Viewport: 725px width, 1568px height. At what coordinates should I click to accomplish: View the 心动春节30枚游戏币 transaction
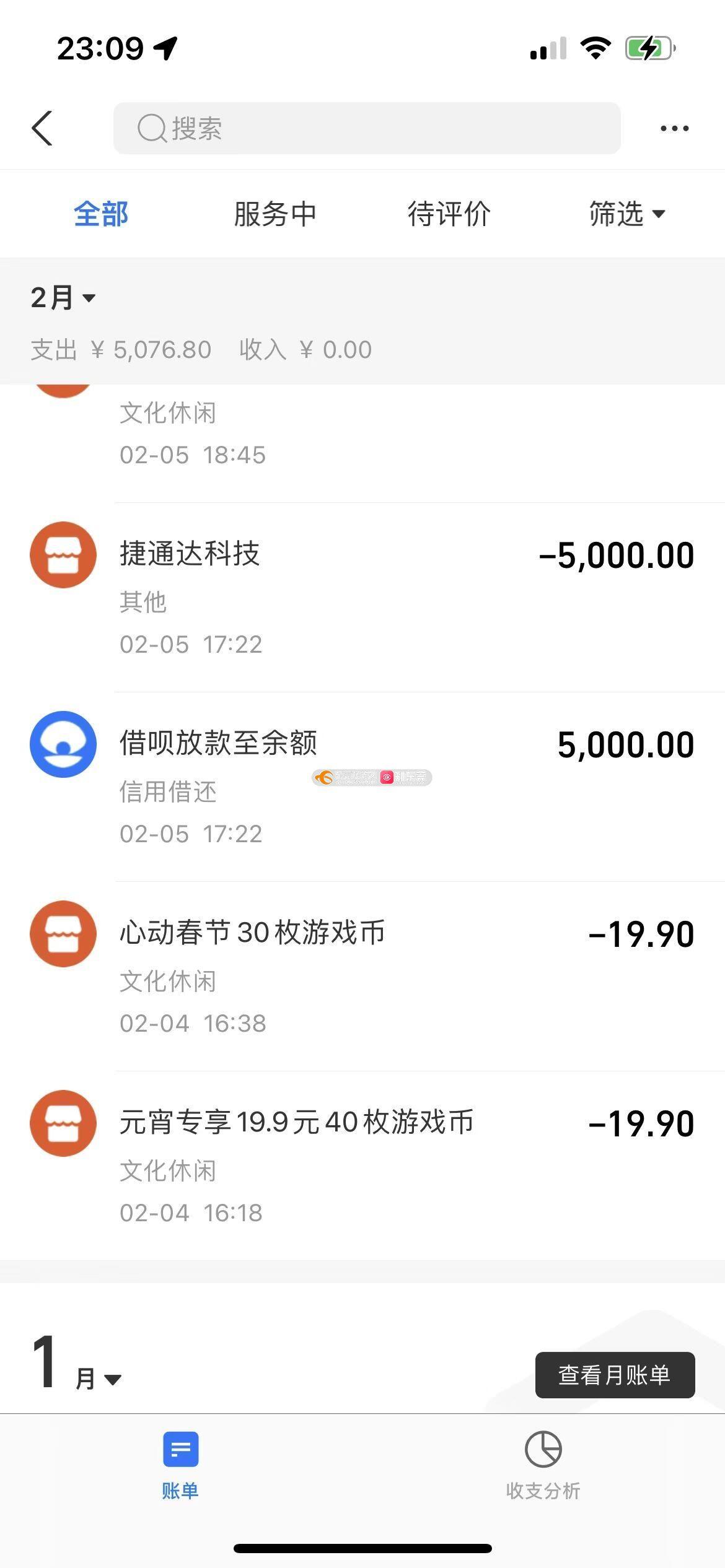pyautogui.click(x=362, y=977)
